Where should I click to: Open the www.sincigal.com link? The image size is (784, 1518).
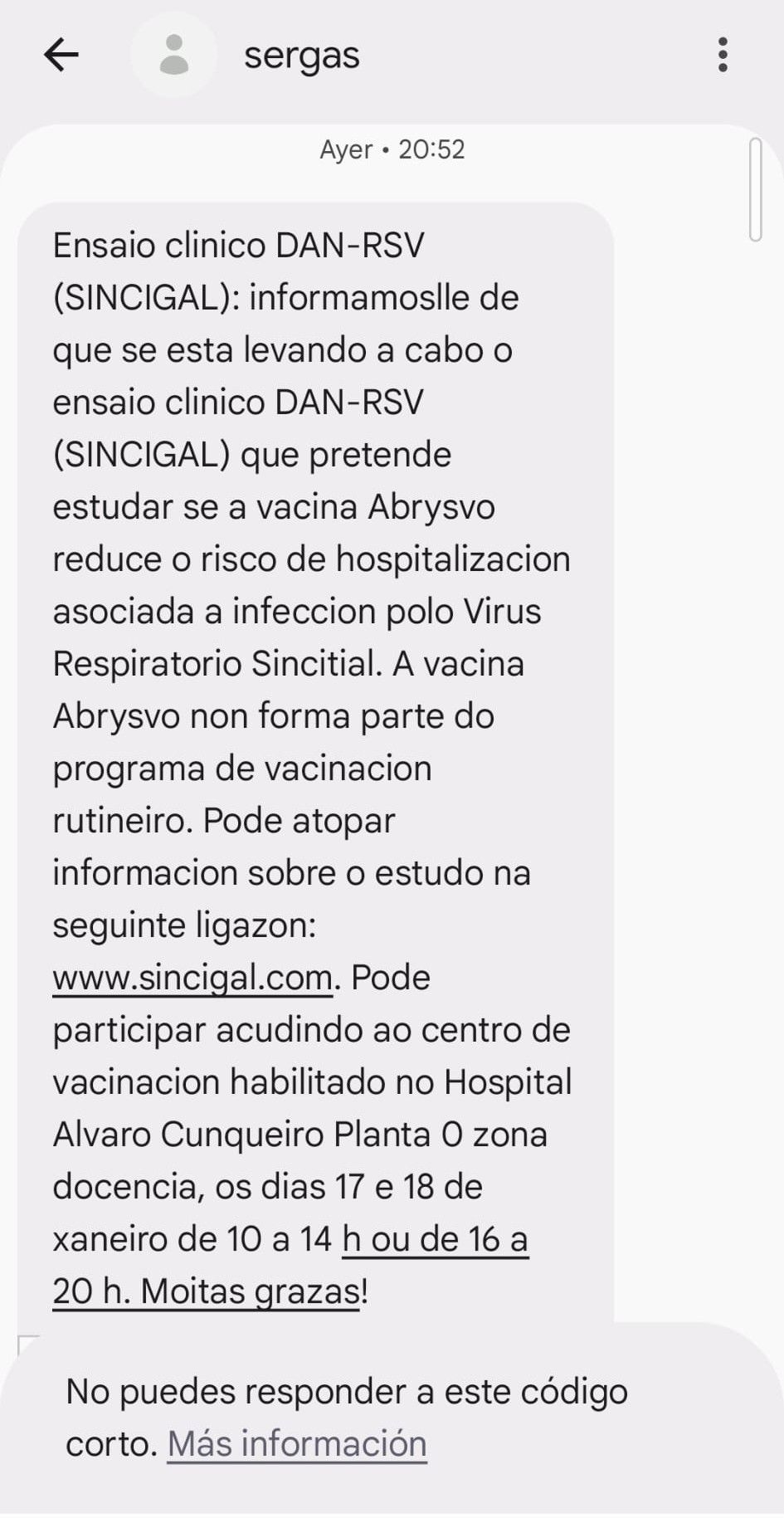click(x=191, y=978)
